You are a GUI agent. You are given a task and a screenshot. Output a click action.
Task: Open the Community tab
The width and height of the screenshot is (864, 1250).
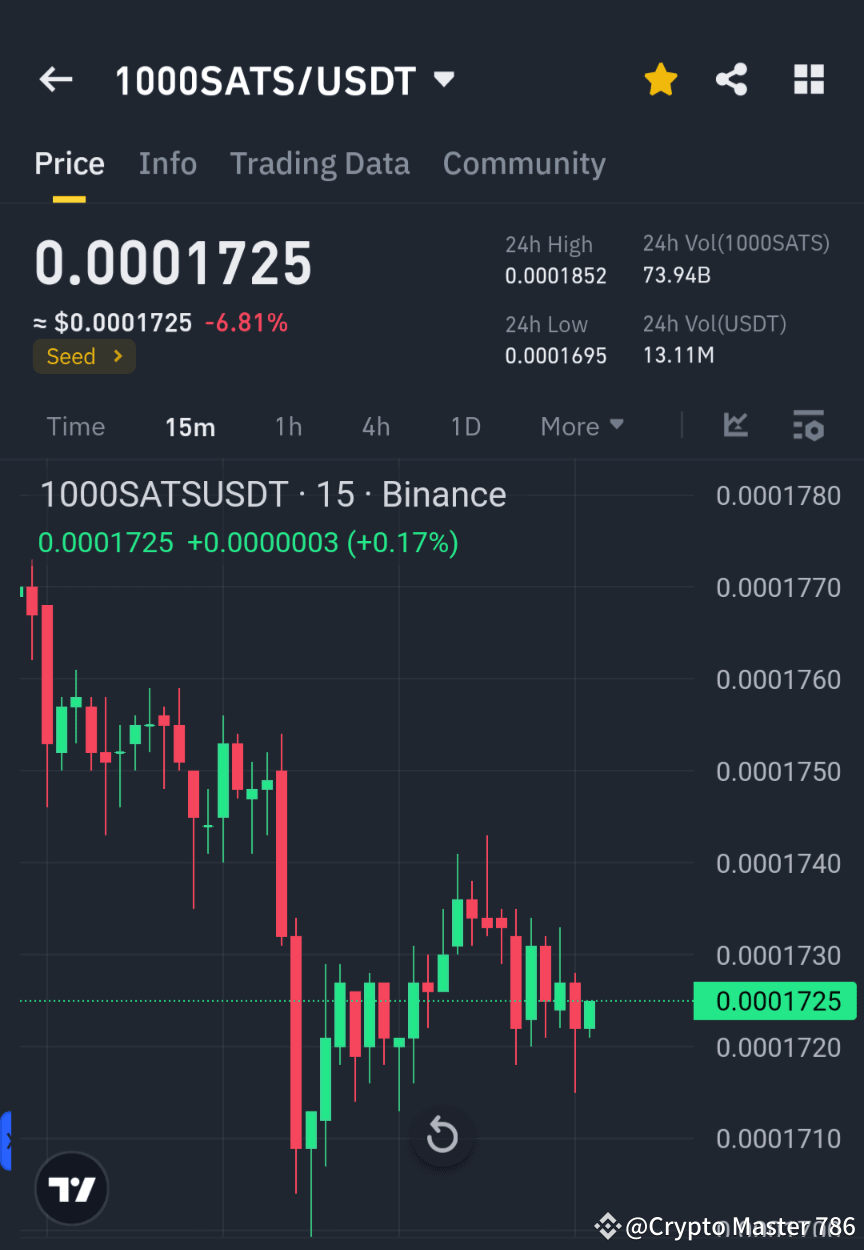[524, 163]
